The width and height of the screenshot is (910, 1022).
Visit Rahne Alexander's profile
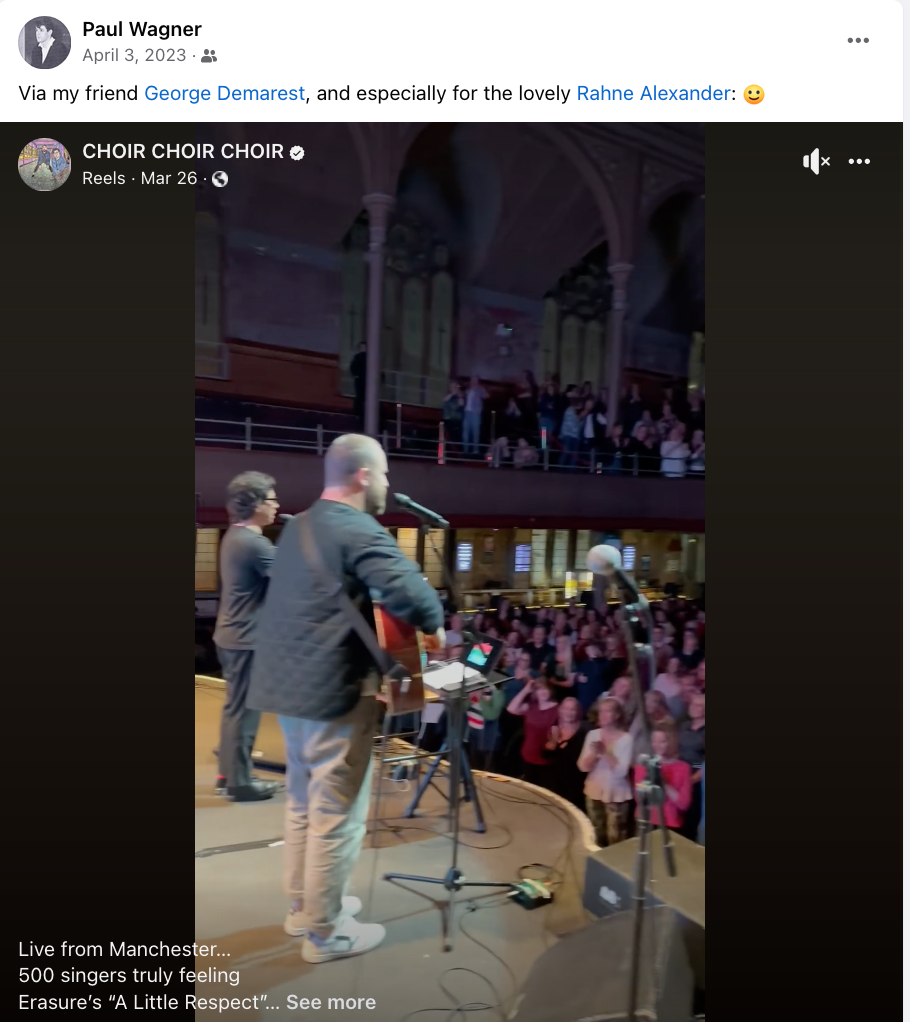653,94
